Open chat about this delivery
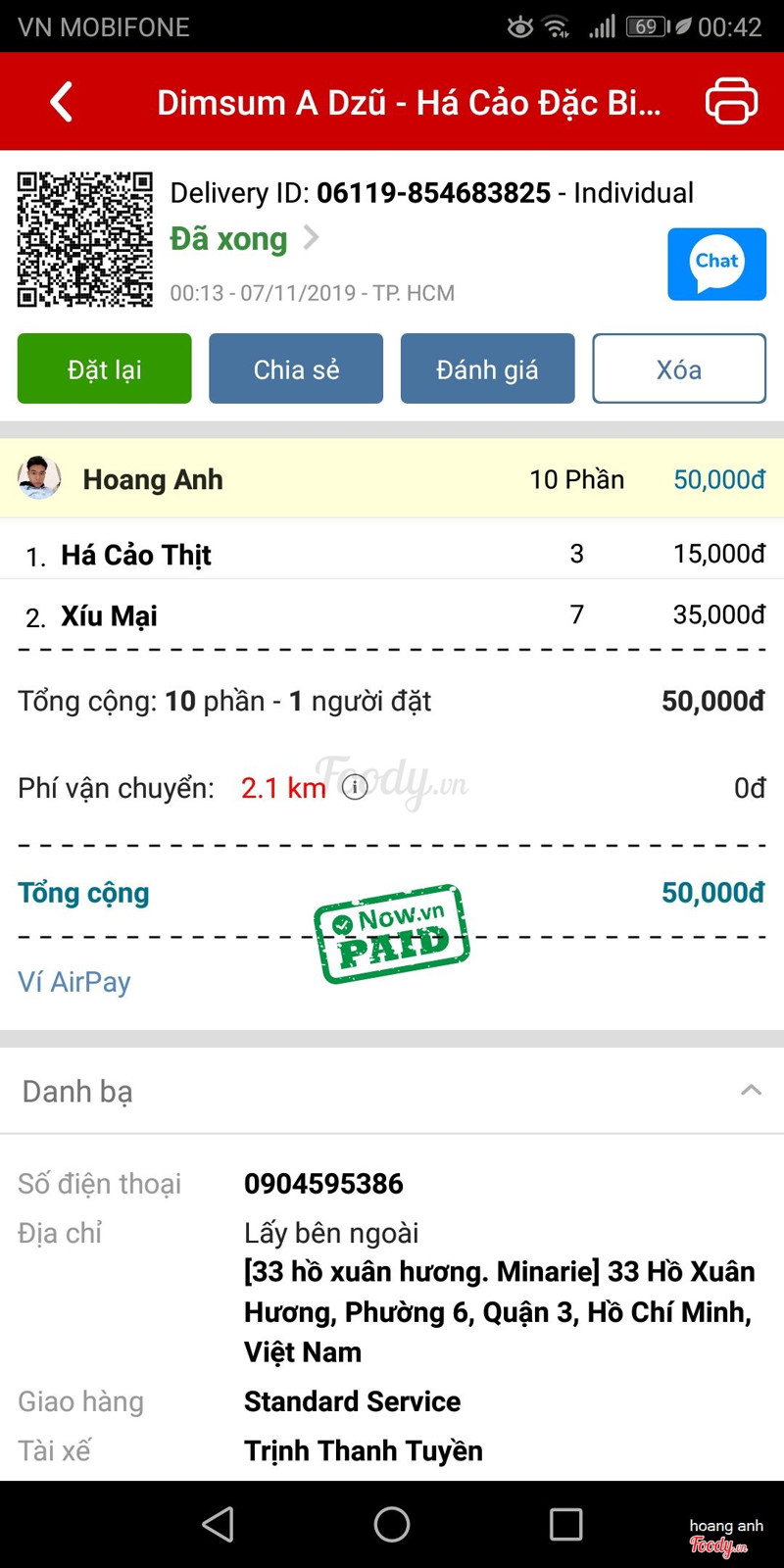 716,264
